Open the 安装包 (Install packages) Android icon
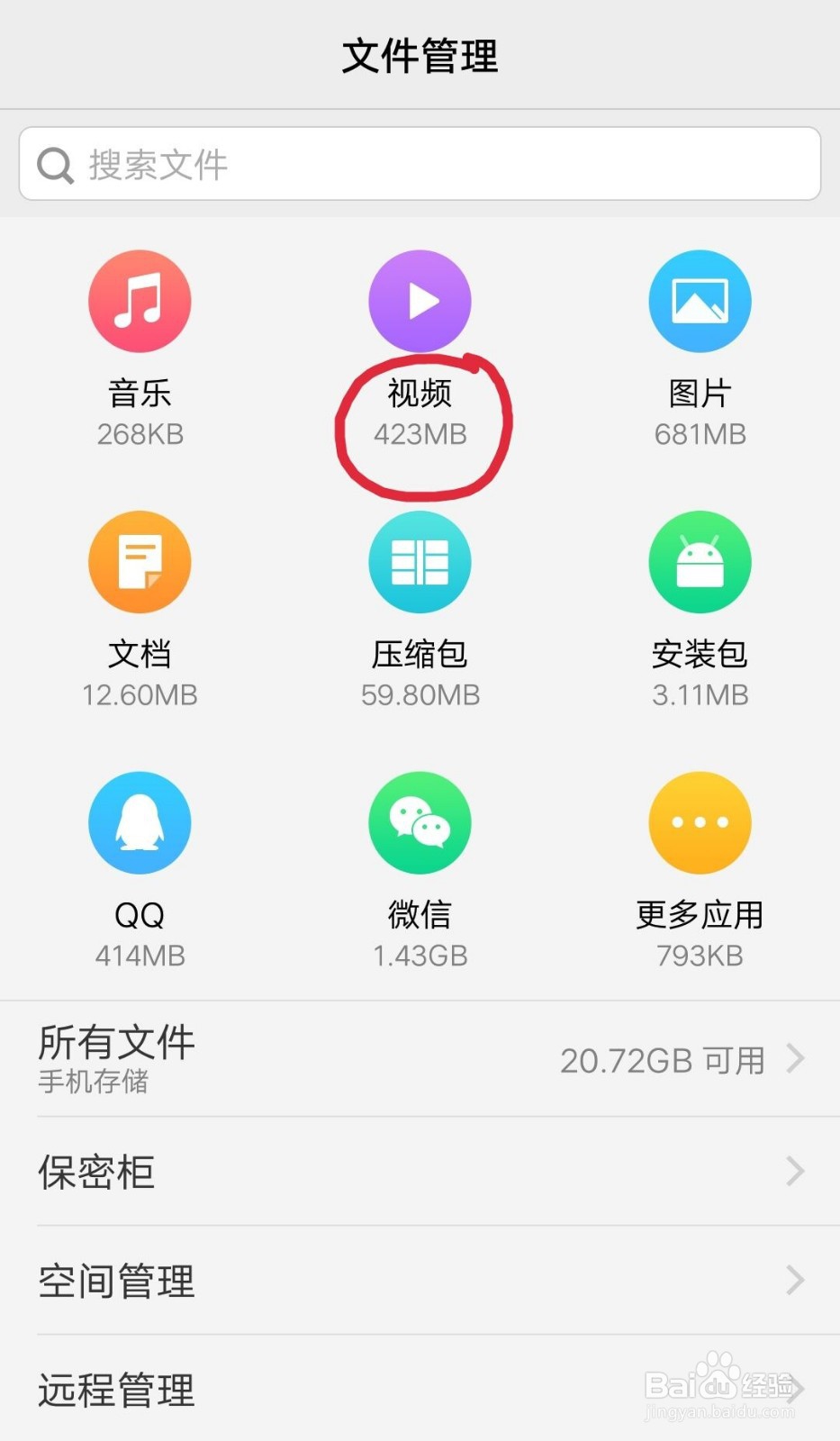Screen dimensions: 840x1441 pyautogui.click(x=700, y=561)
